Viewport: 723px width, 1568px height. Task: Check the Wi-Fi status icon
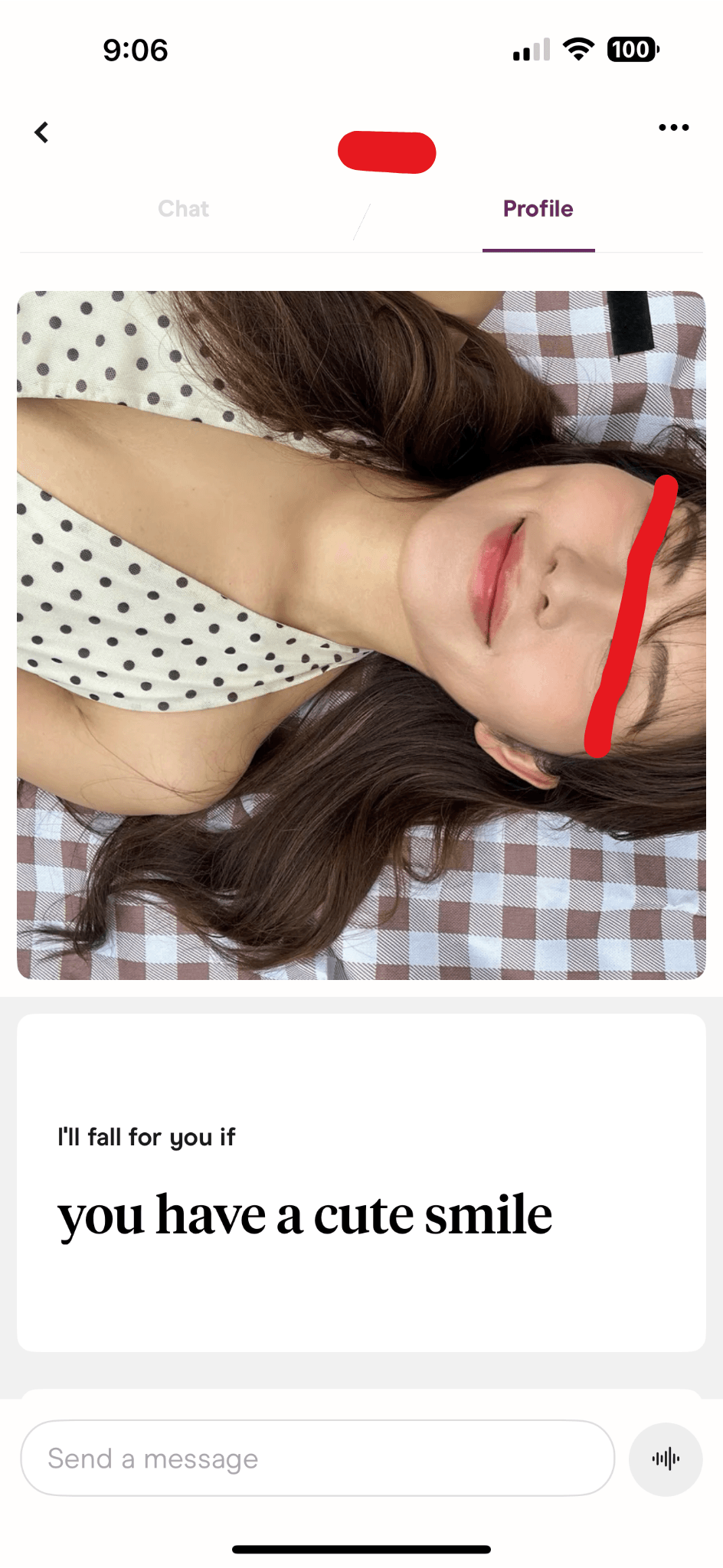click(x=579, y=48)
